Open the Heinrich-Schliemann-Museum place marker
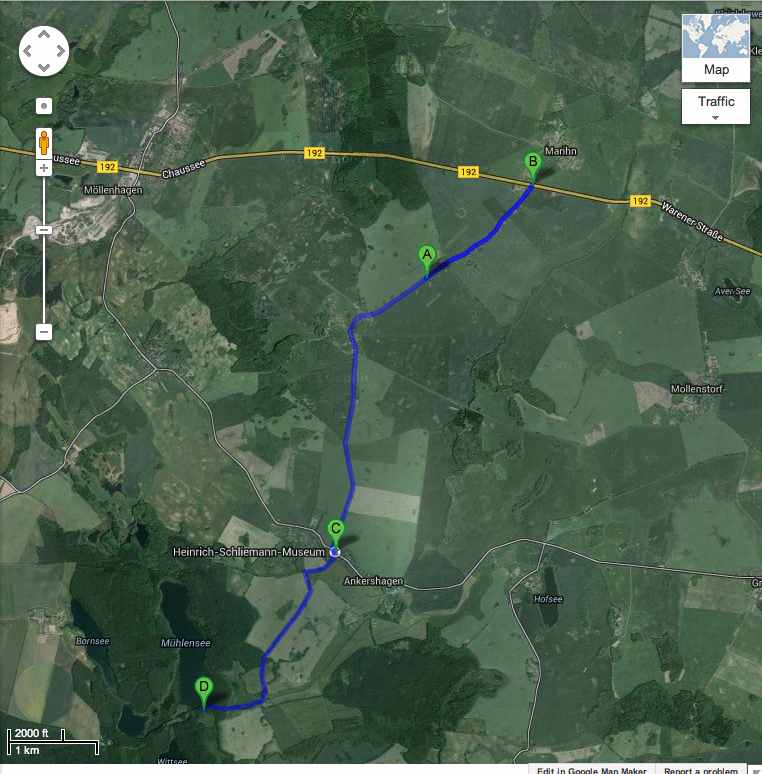The height and width of the screenshot is (774, 762). pyautogui.click(x=335, y=552)
